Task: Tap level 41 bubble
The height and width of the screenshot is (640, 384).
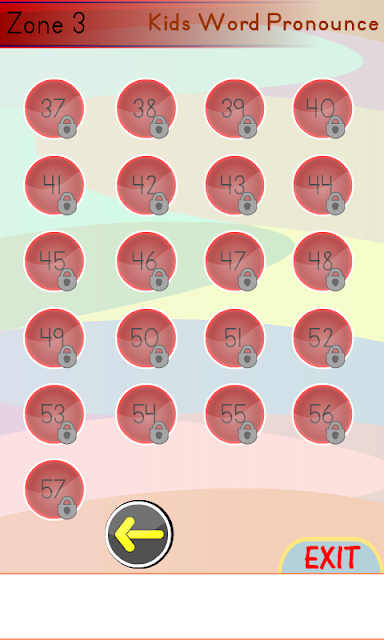Action: 55,185
